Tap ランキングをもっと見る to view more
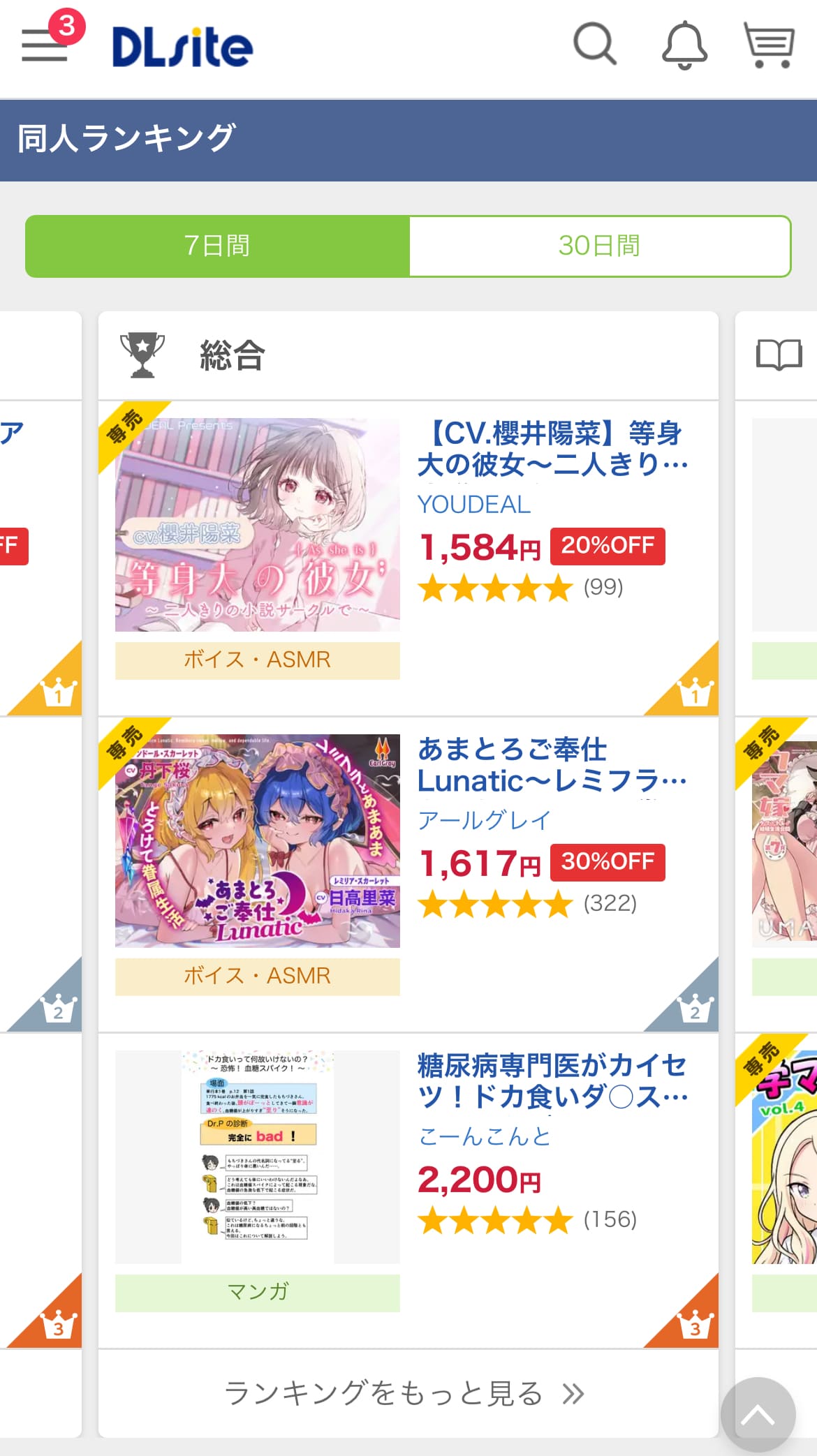 point(405,1393)
